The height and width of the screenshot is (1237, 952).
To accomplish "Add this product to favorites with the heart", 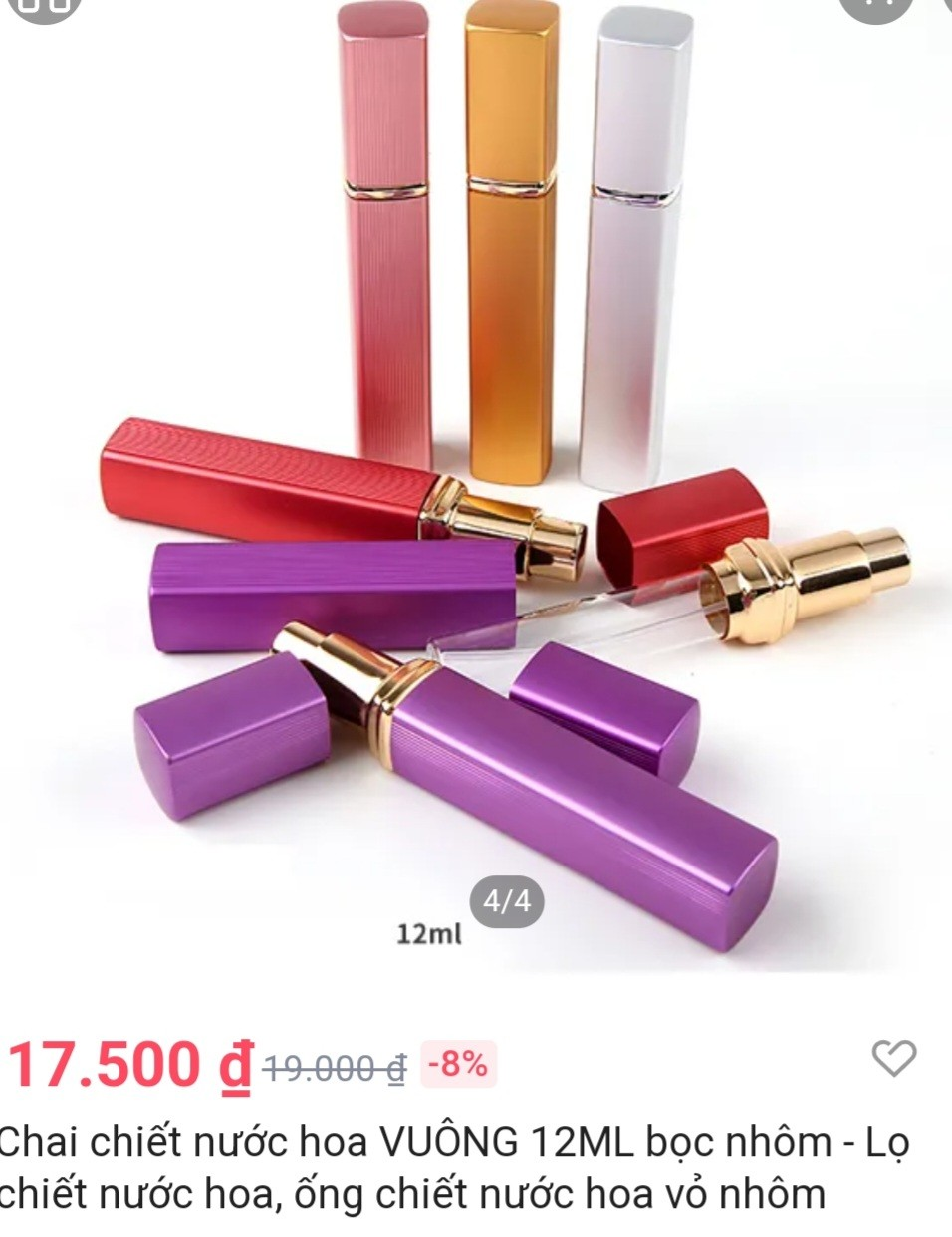I will coord(893,1058).
